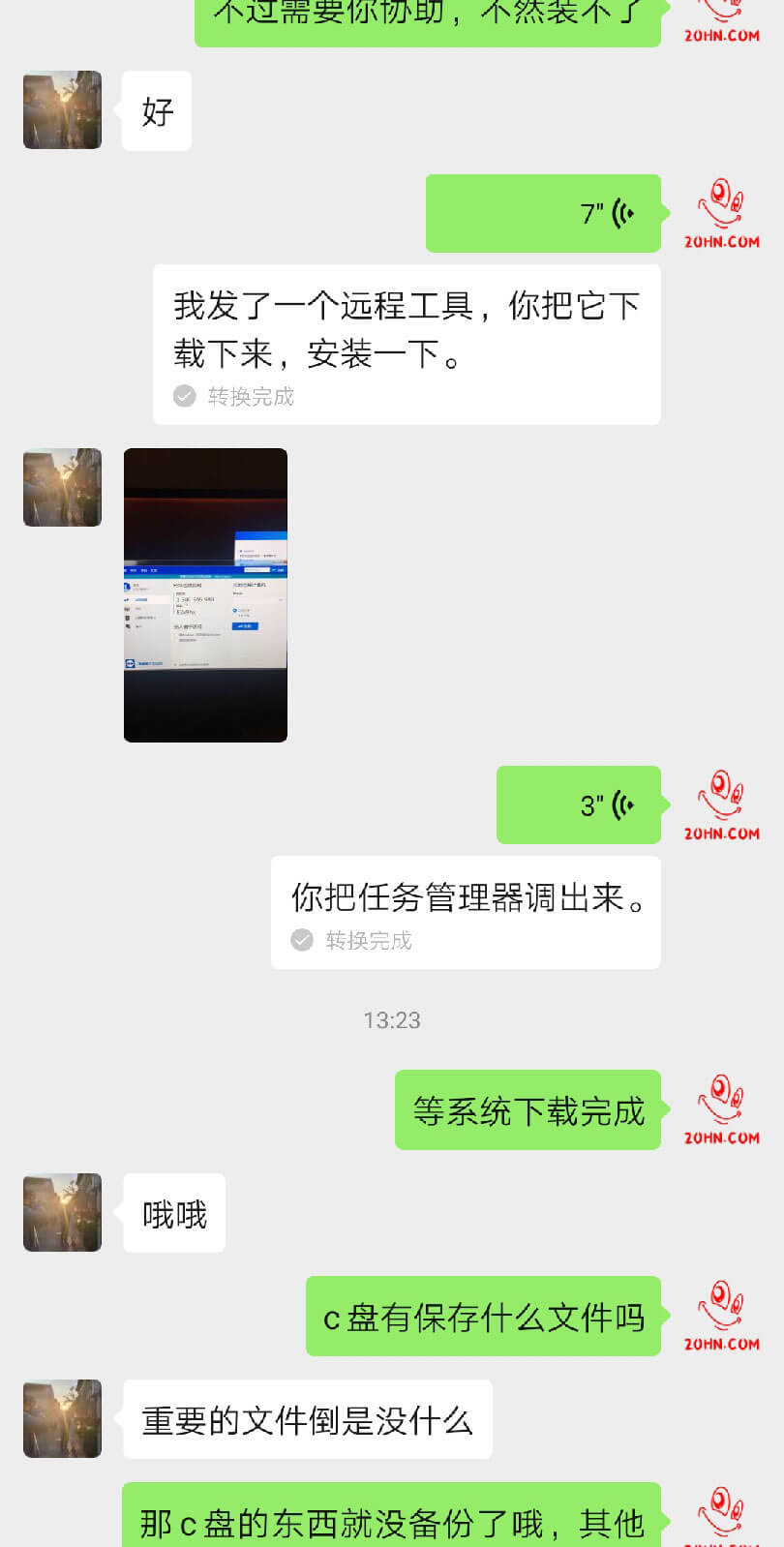Play the 7-second voice message

pos(543,213)
